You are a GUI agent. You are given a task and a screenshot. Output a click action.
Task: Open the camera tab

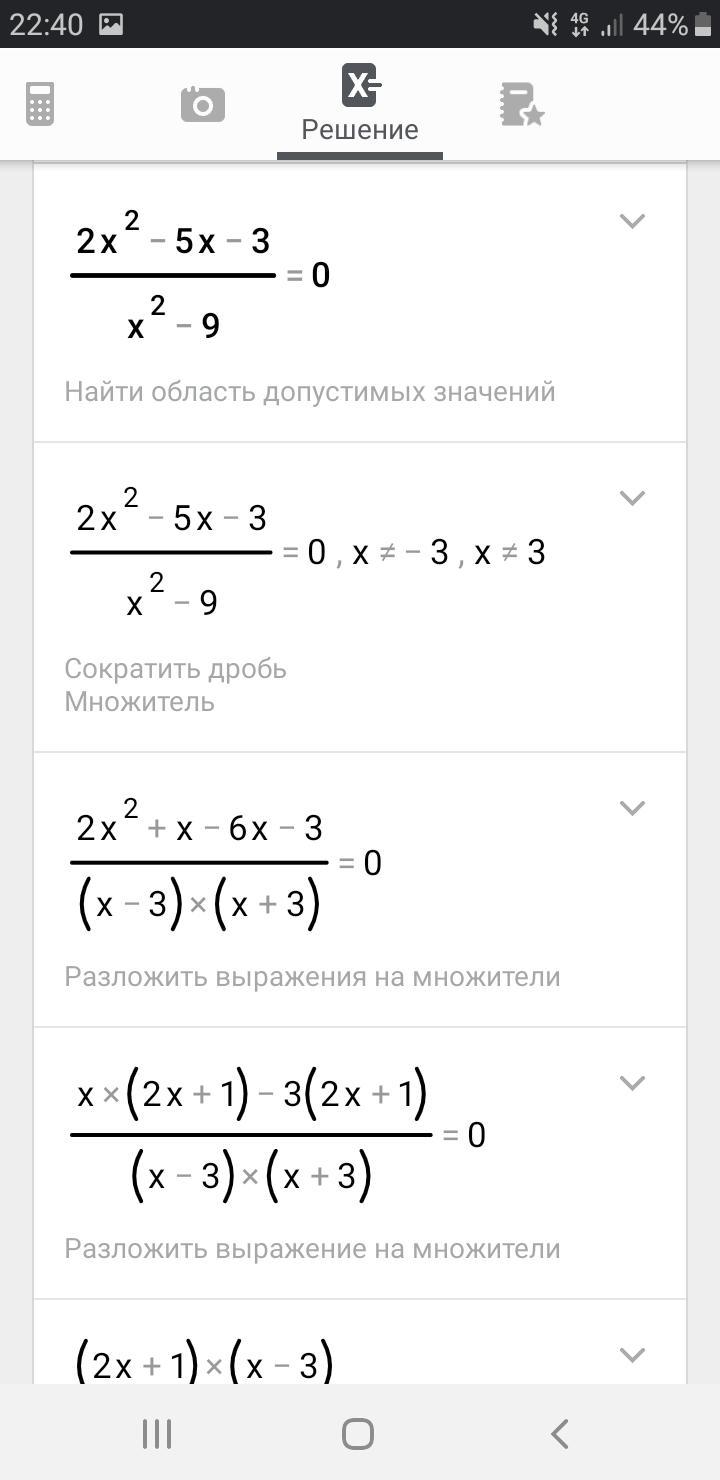point(202,104)
